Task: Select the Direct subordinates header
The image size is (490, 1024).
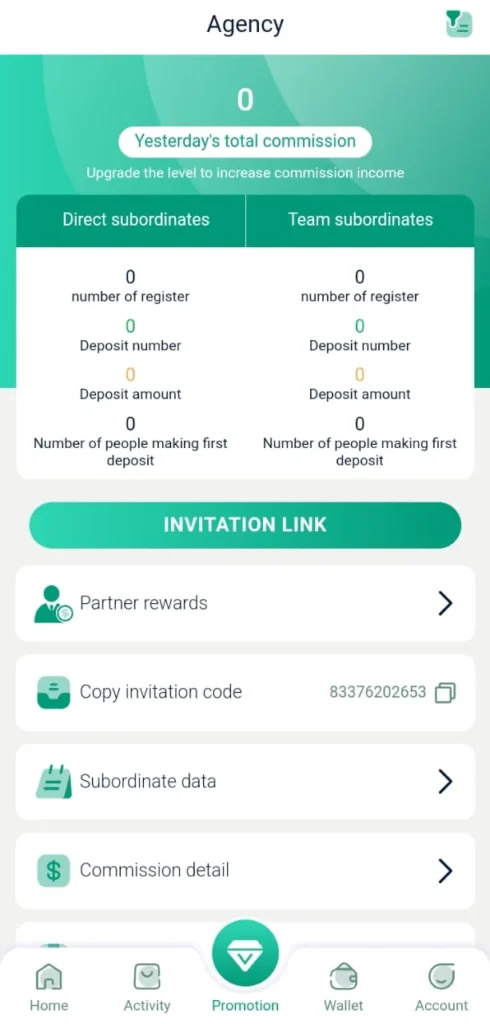Action: (131, 220)
